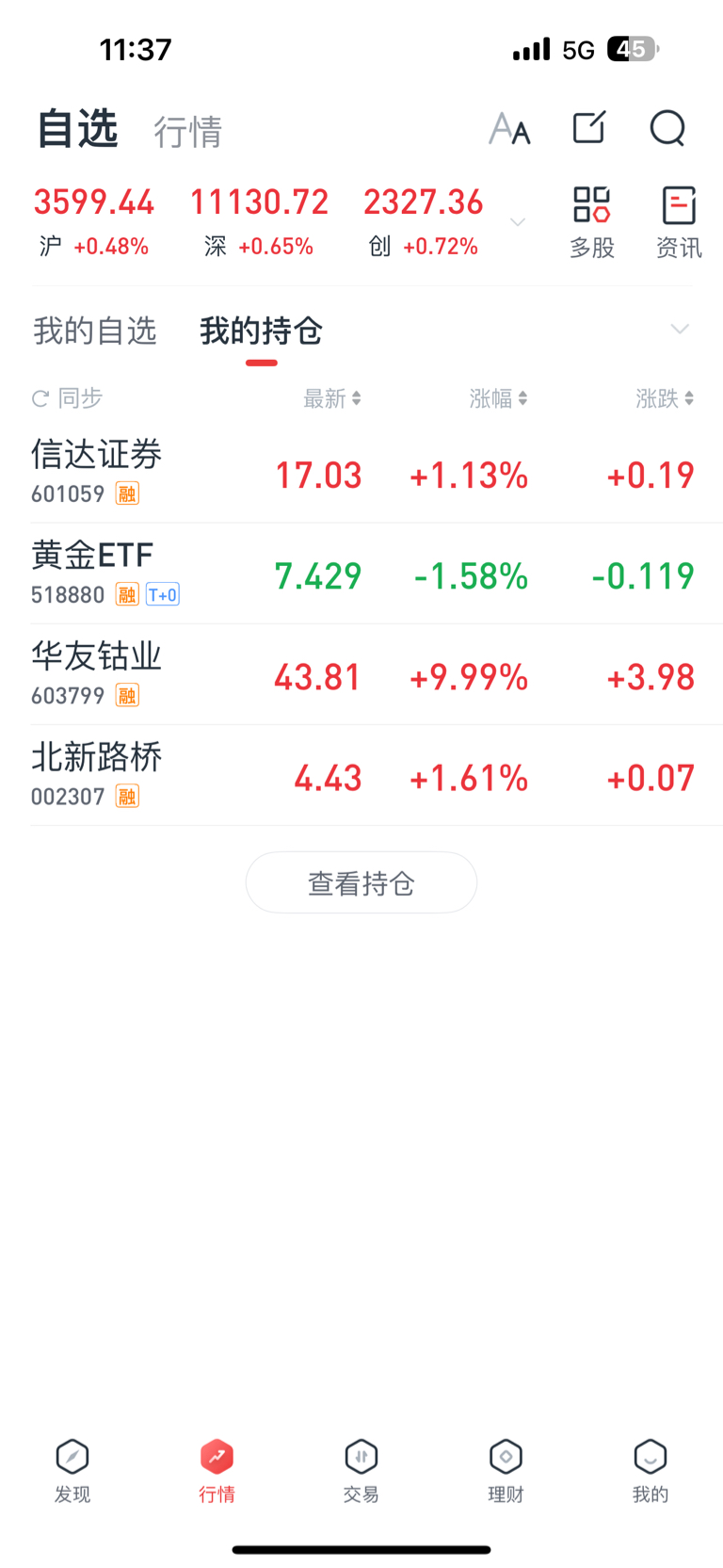
Task: Sort the list by 涨跌
Action: pyautogui.click(x=665, y=398)
